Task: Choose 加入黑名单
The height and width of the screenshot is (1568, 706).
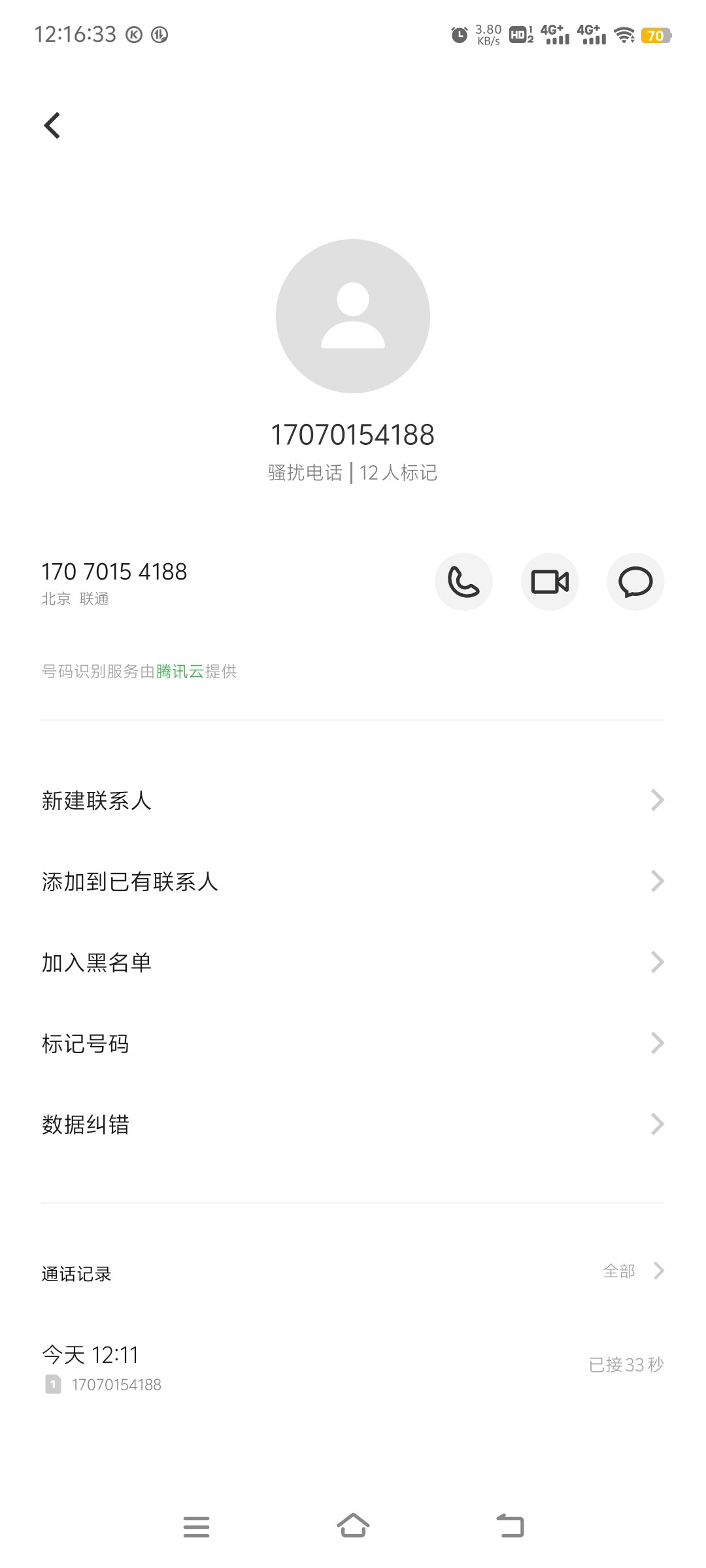Action: click(353, 962)
